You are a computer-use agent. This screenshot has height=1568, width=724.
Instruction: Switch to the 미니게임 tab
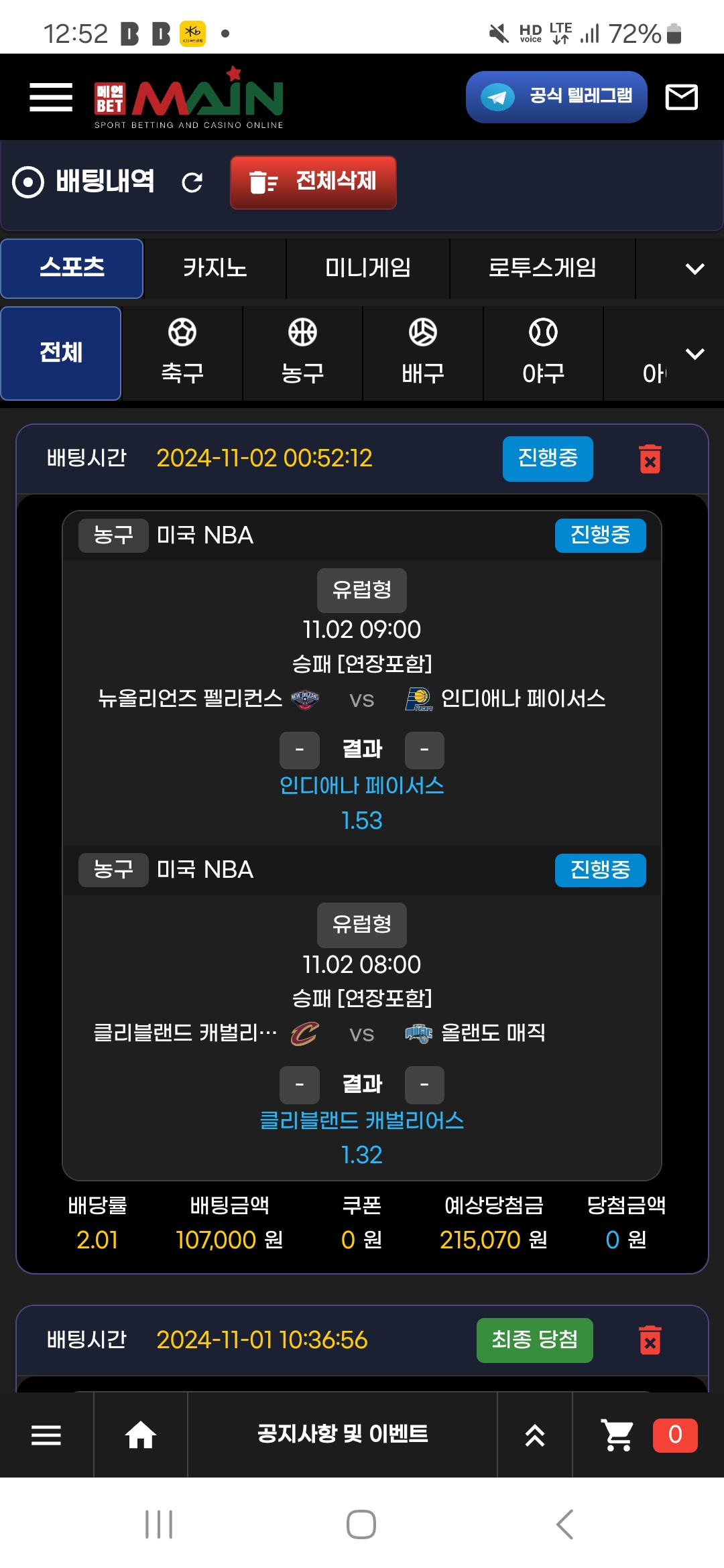point(367,268)
